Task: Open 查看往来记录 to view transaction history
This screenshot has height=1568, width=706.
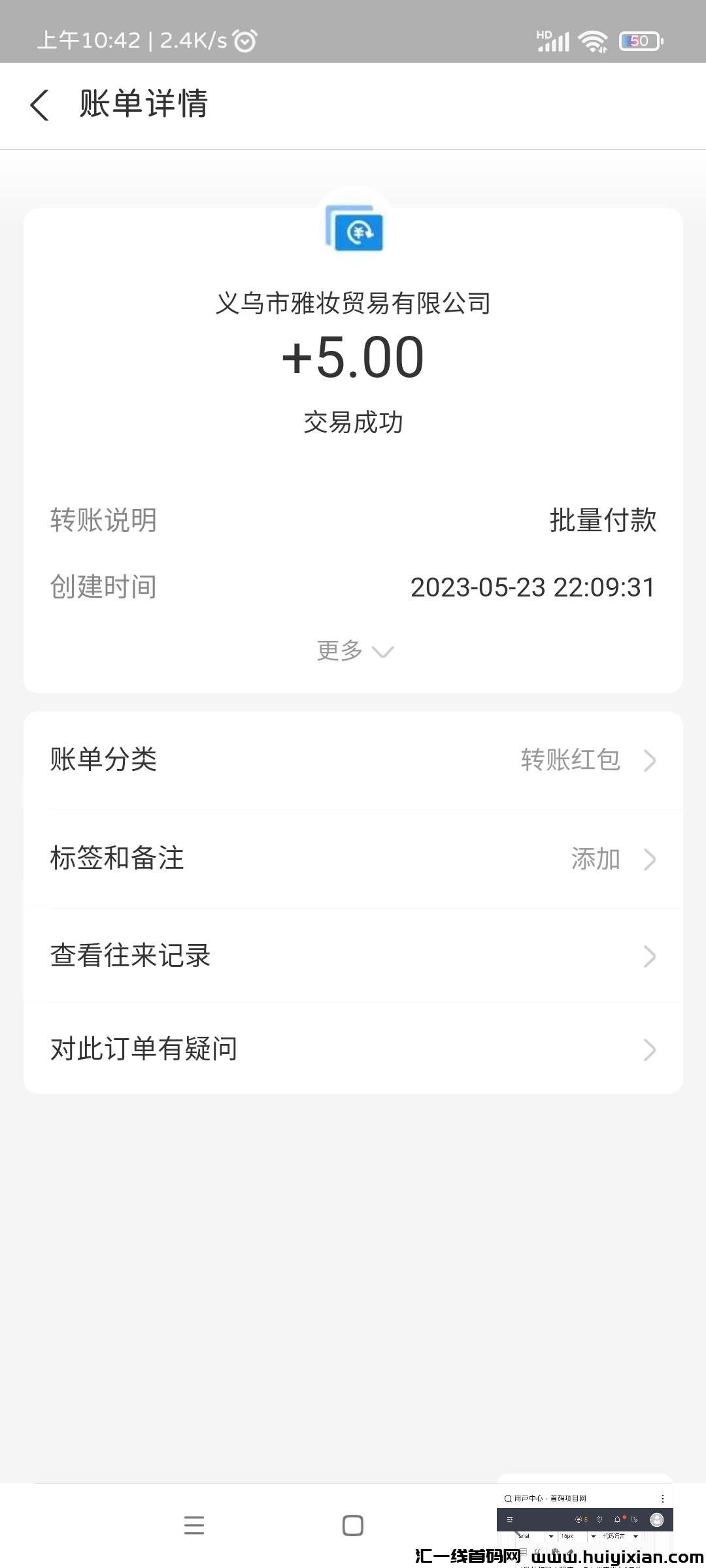Action: pos(353,956)
